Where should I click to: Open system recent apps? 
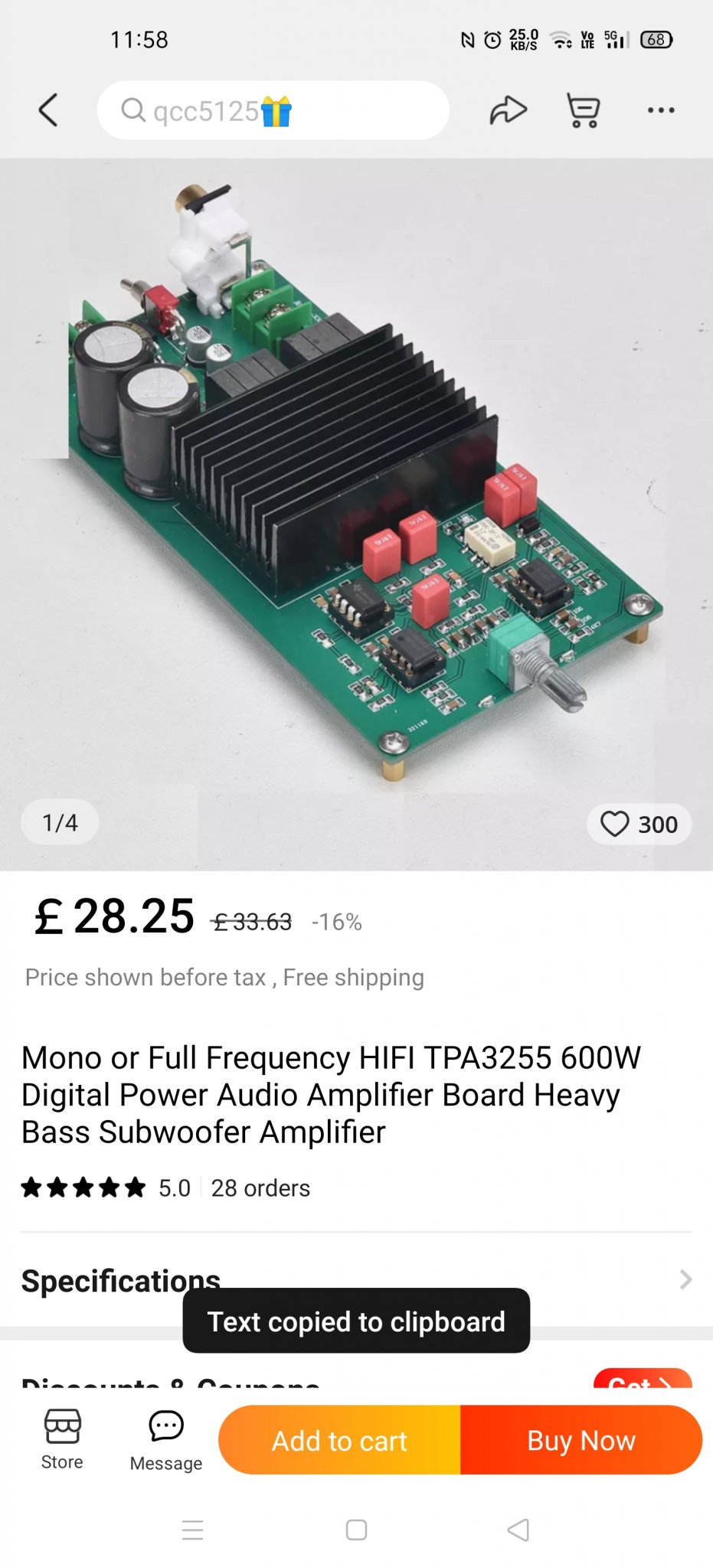(x=193, y=1530)
